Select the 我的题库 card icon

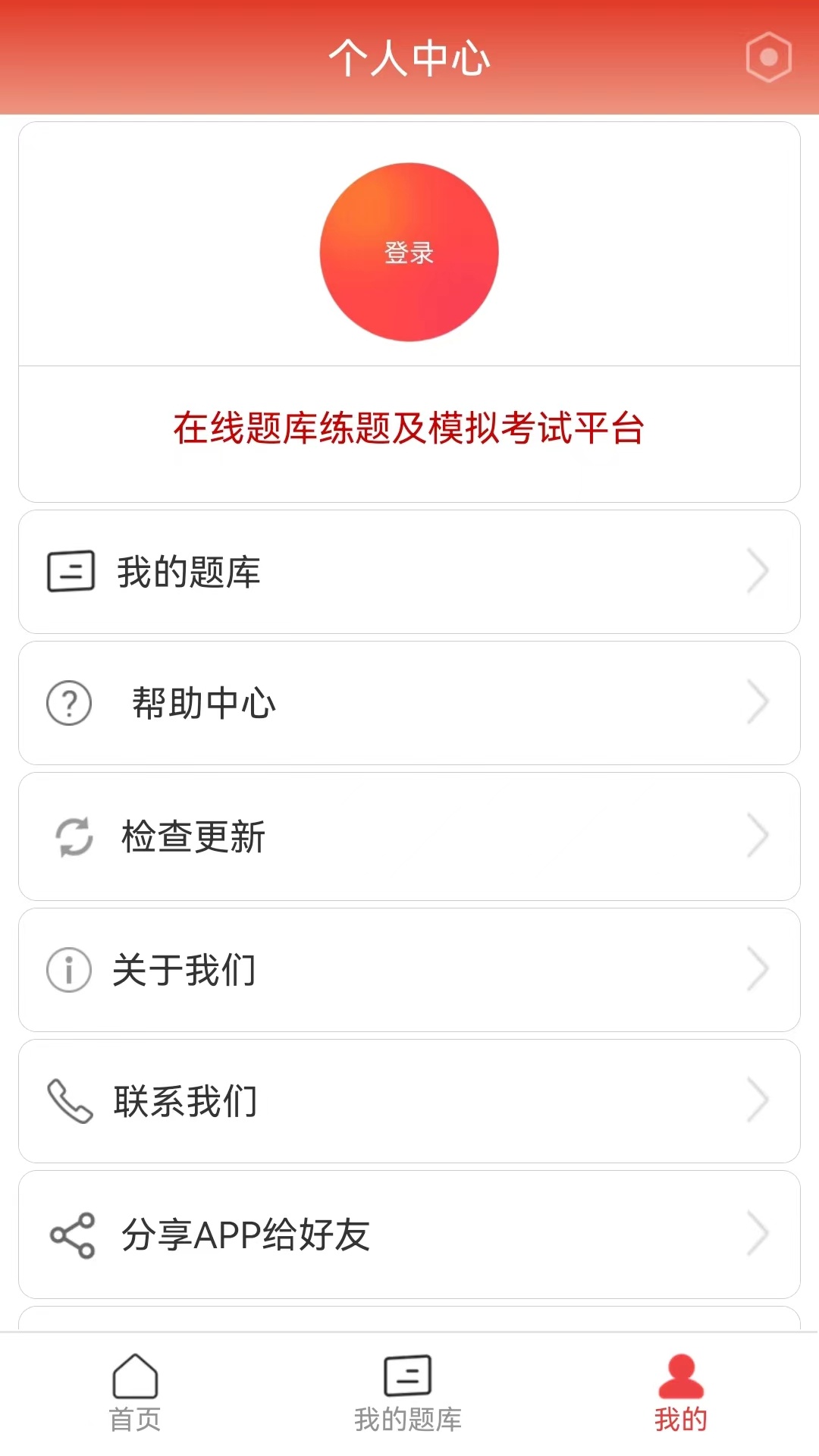70,572
